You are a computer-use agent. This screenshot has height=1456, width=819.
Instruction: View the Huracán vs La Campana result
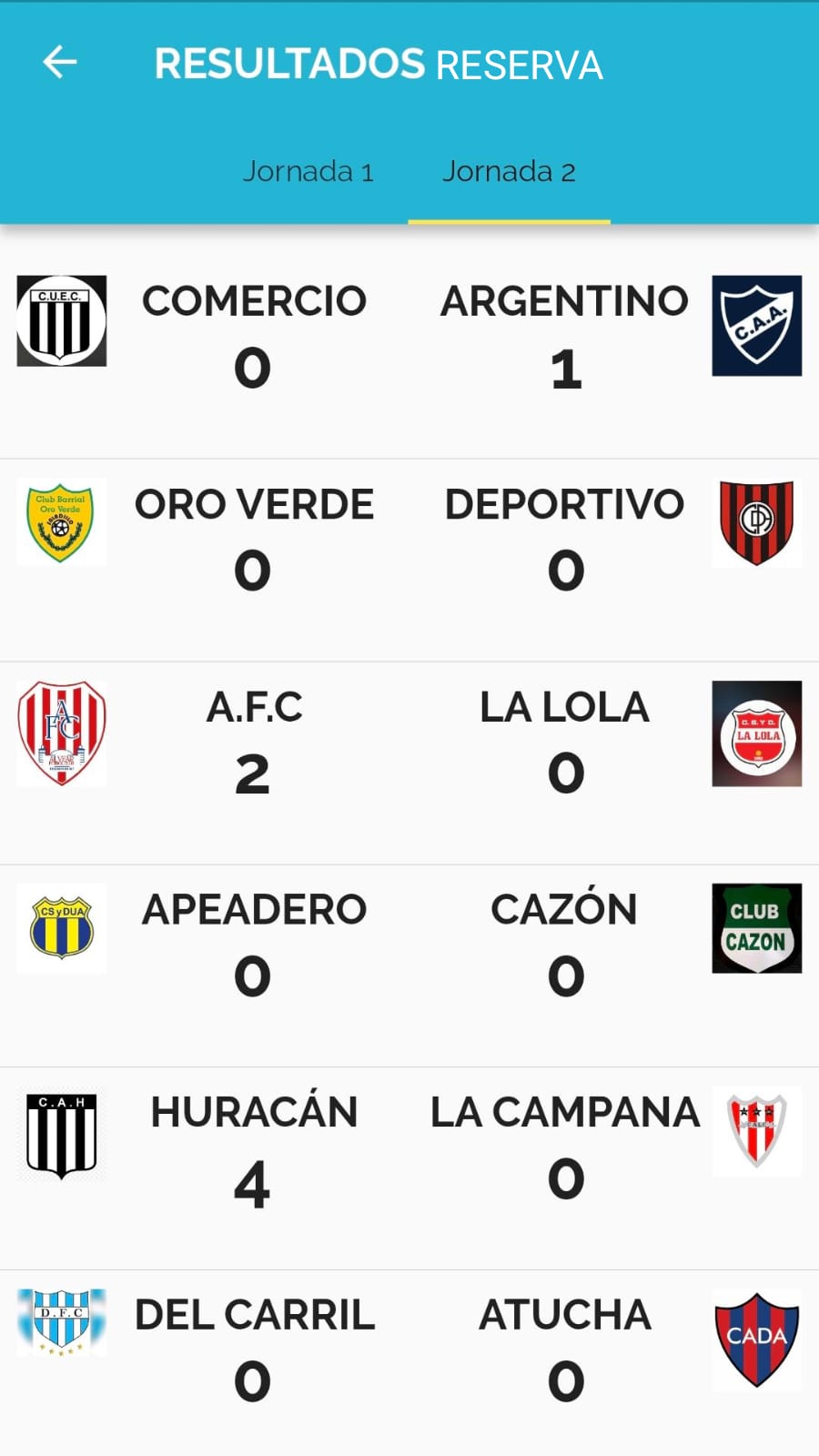tap(409, 1148)
